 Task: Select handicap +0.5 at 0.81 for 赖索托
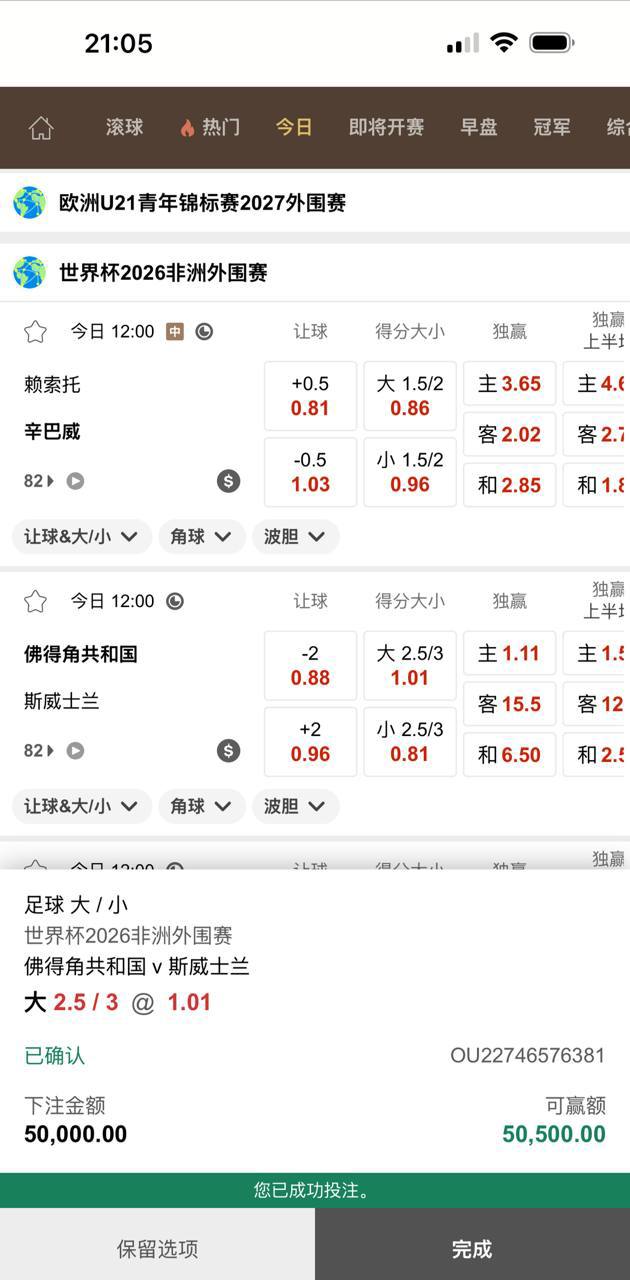coord(310,396)
